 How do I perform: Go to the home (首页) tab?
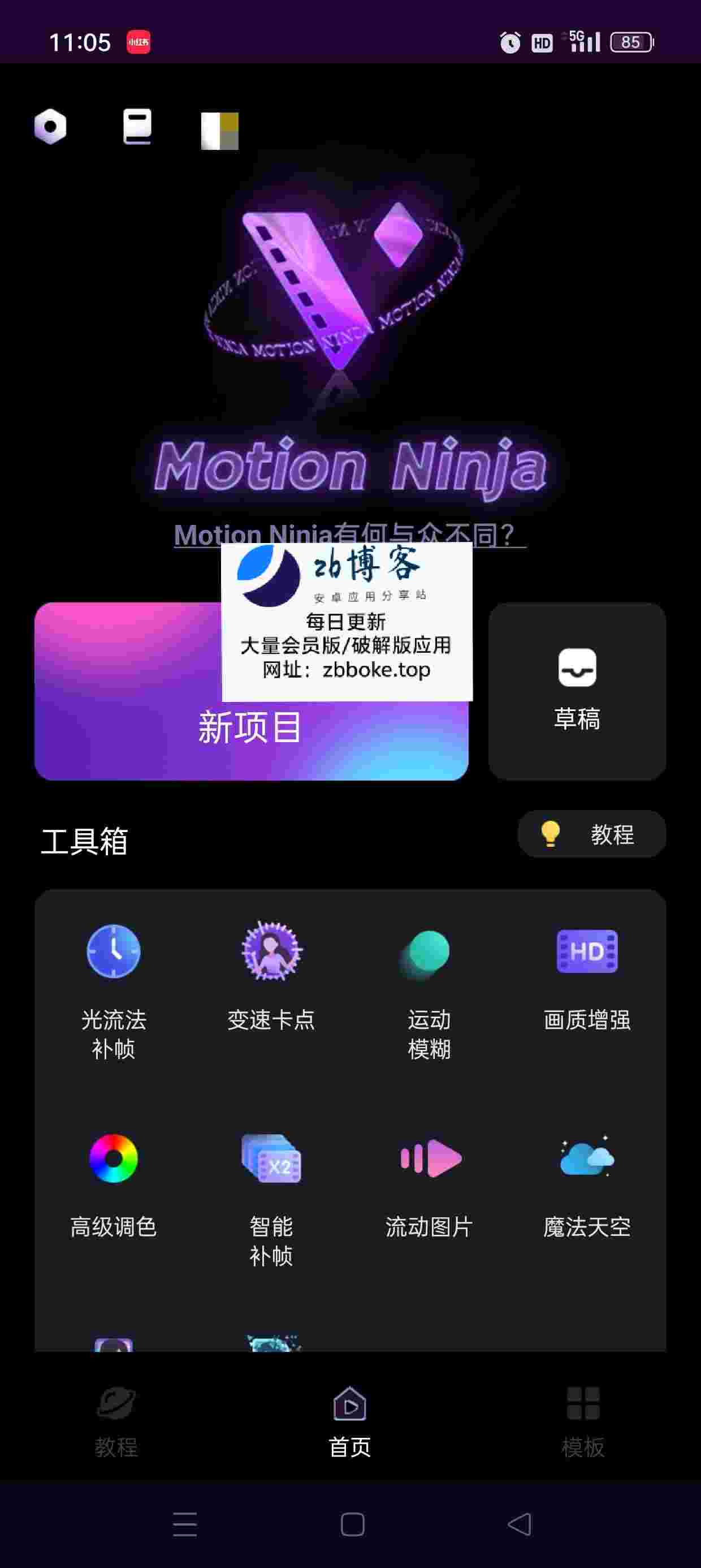pos(350,1422)
